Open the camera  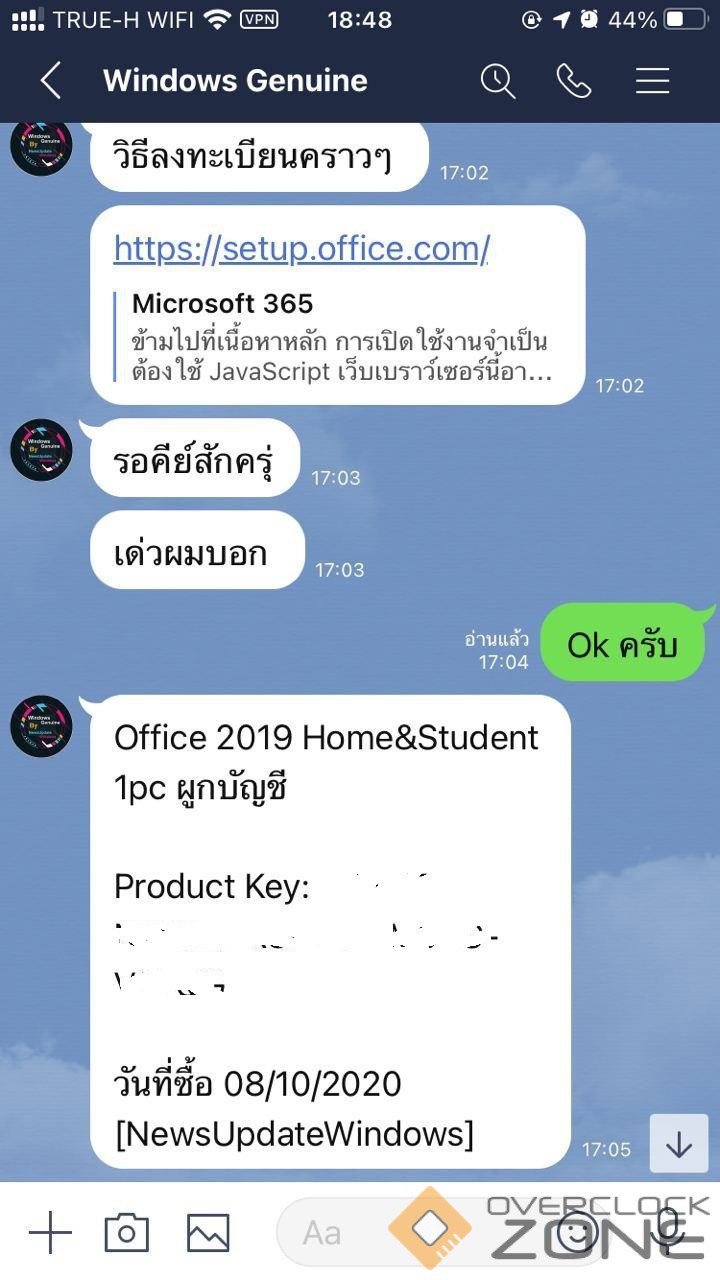pyautogui.click(x=127, y=1233)
